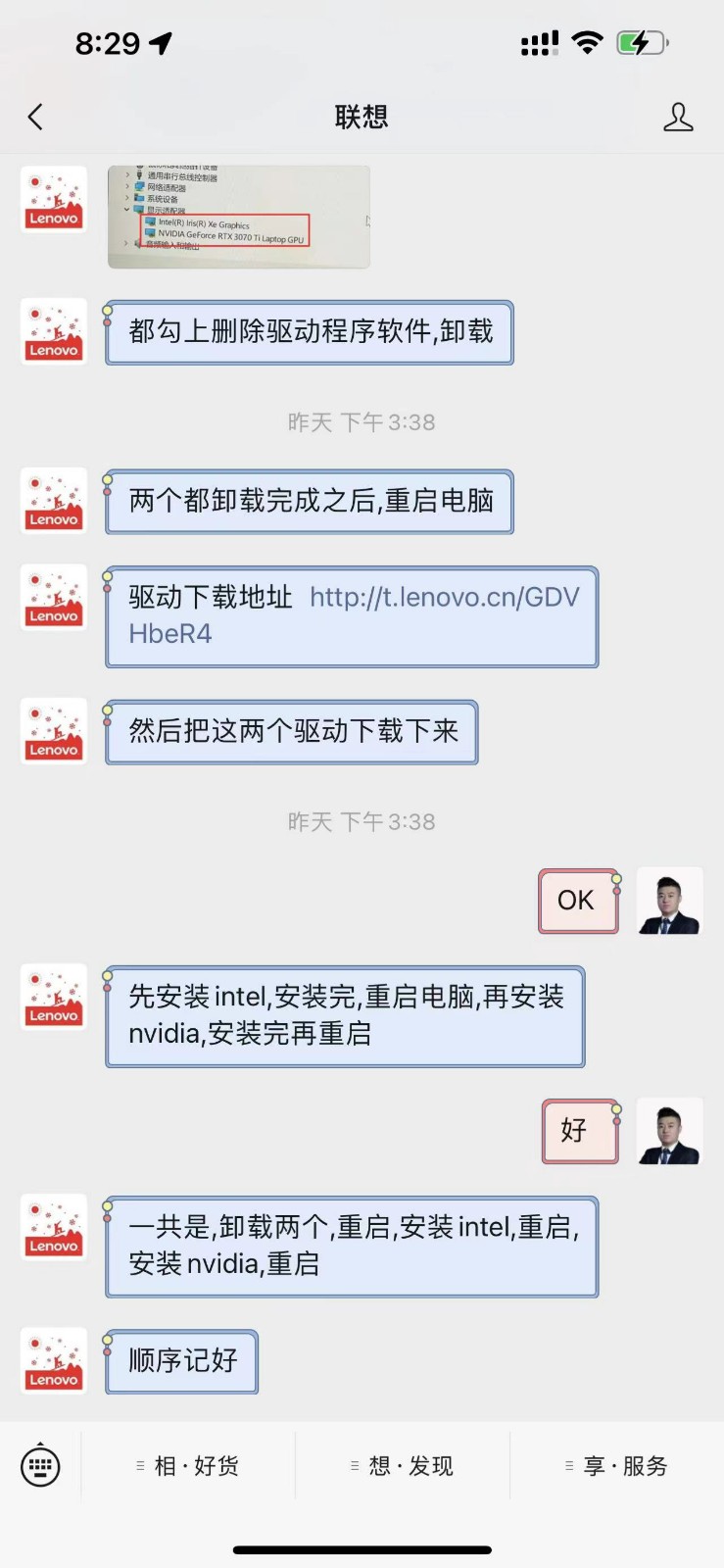Open the device manager screenshot image

pos(239,217)
